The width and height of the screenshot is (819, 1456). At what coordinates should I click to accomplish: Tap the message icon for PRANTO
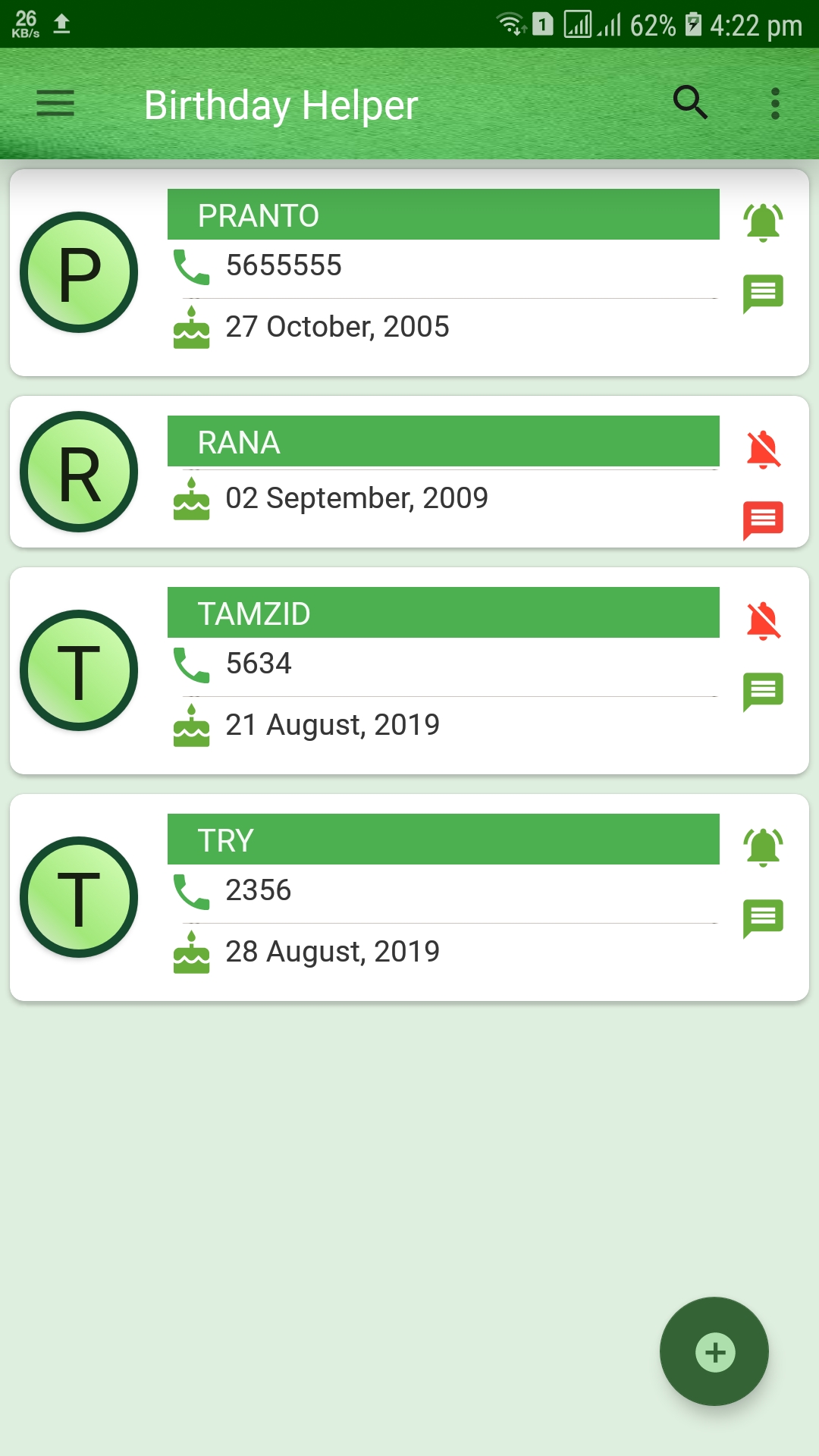pyautogui.click(x=763, y=293)
